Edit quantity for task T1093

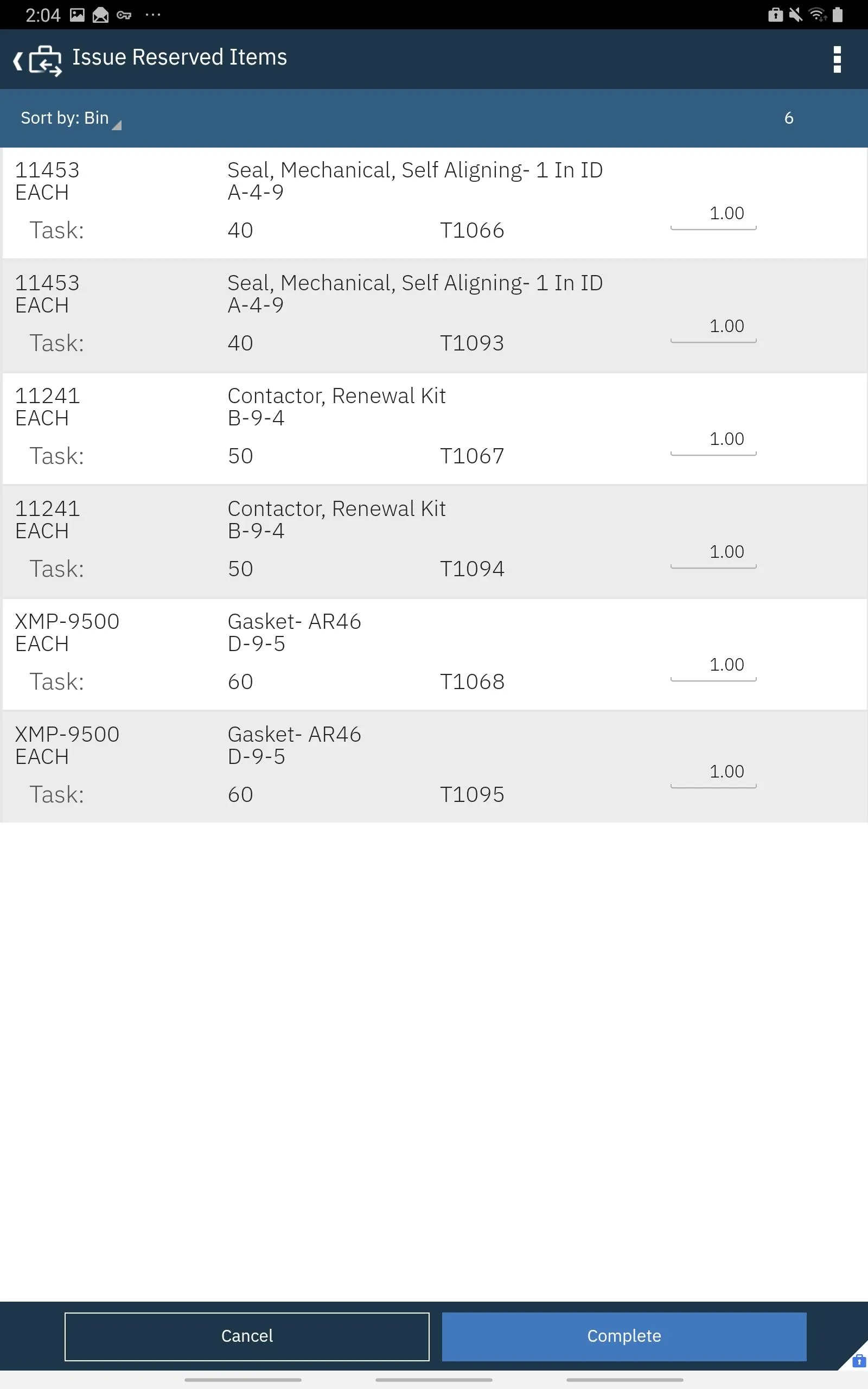click(x=713, y=327)
